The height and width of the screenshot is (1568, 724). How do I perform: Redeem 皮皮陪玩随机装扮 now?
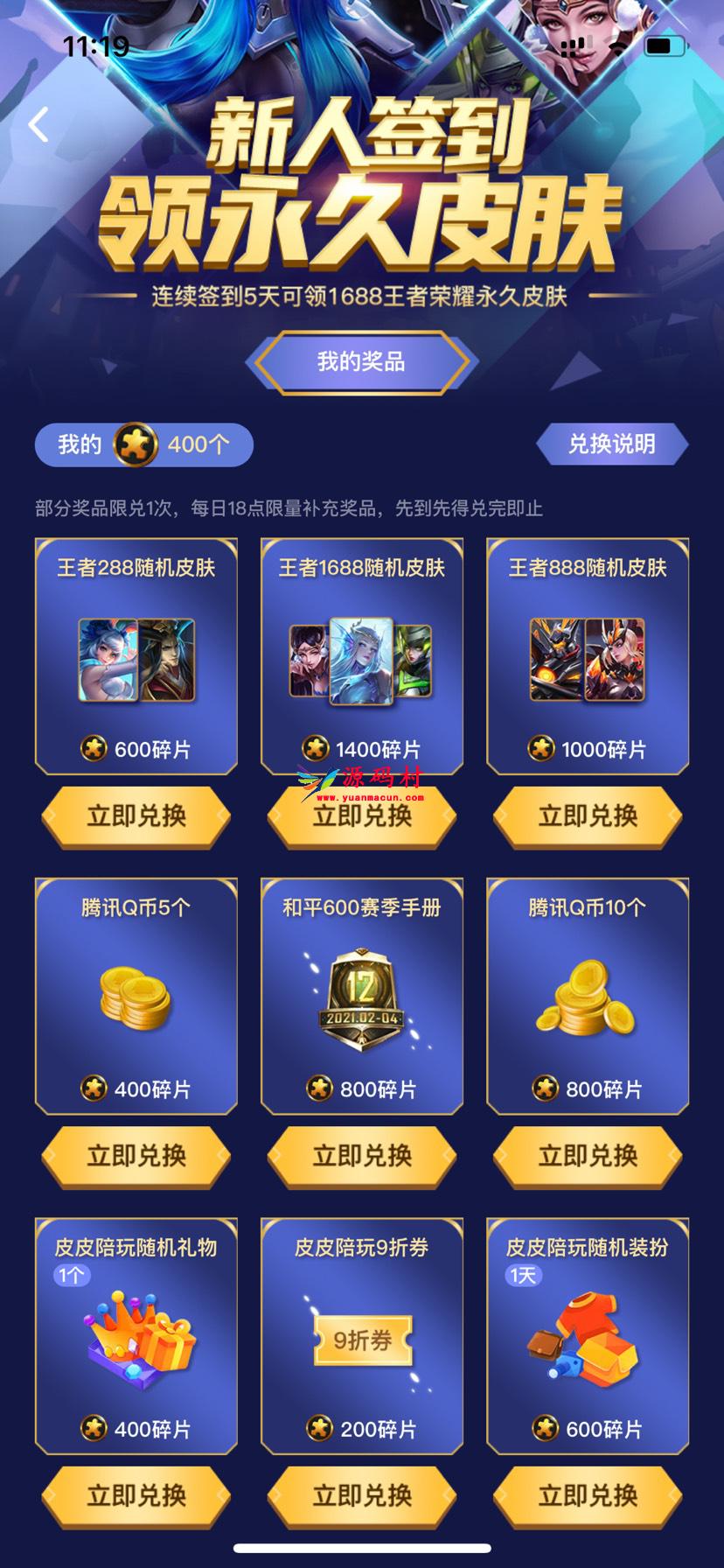[x=588, y=1494]
